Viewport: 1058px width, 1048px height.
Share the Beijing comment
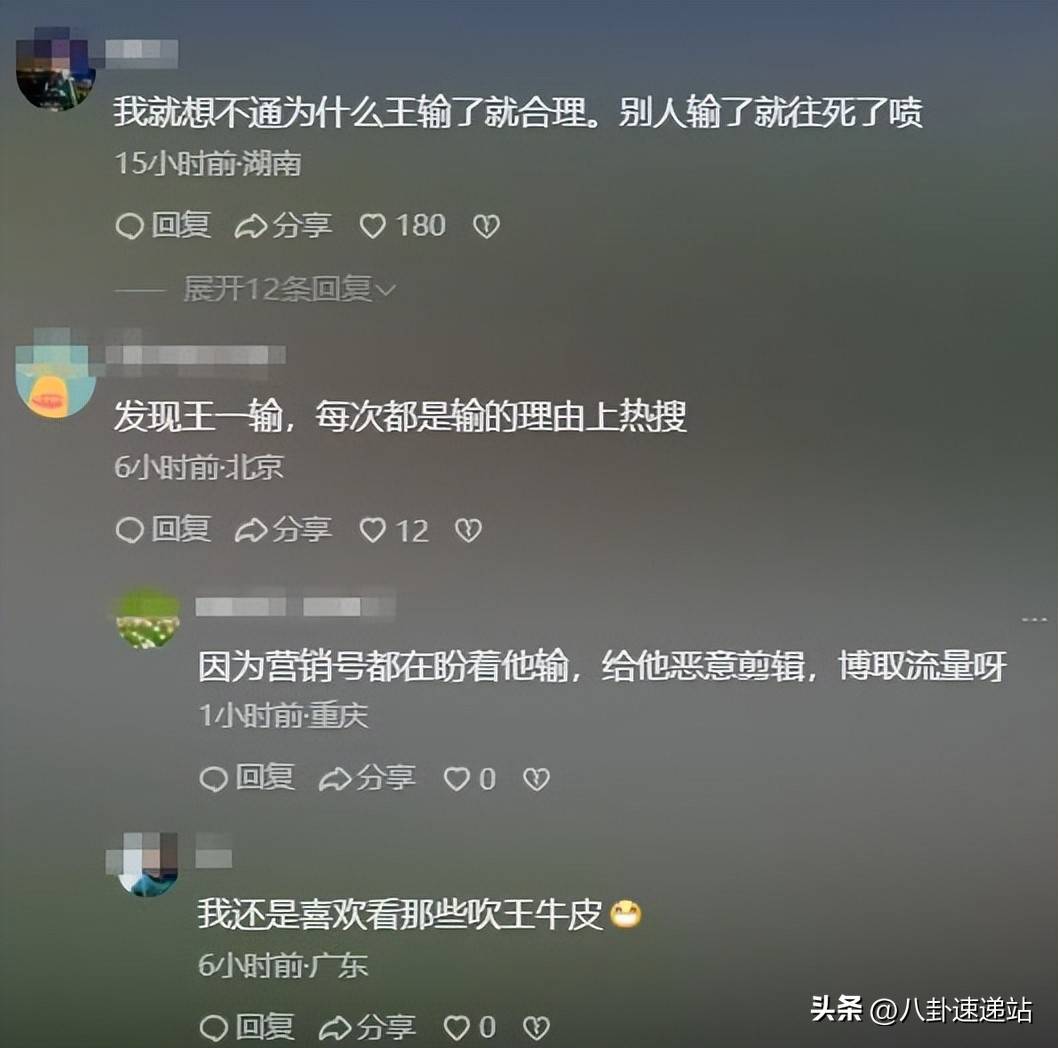click(283, 530)
